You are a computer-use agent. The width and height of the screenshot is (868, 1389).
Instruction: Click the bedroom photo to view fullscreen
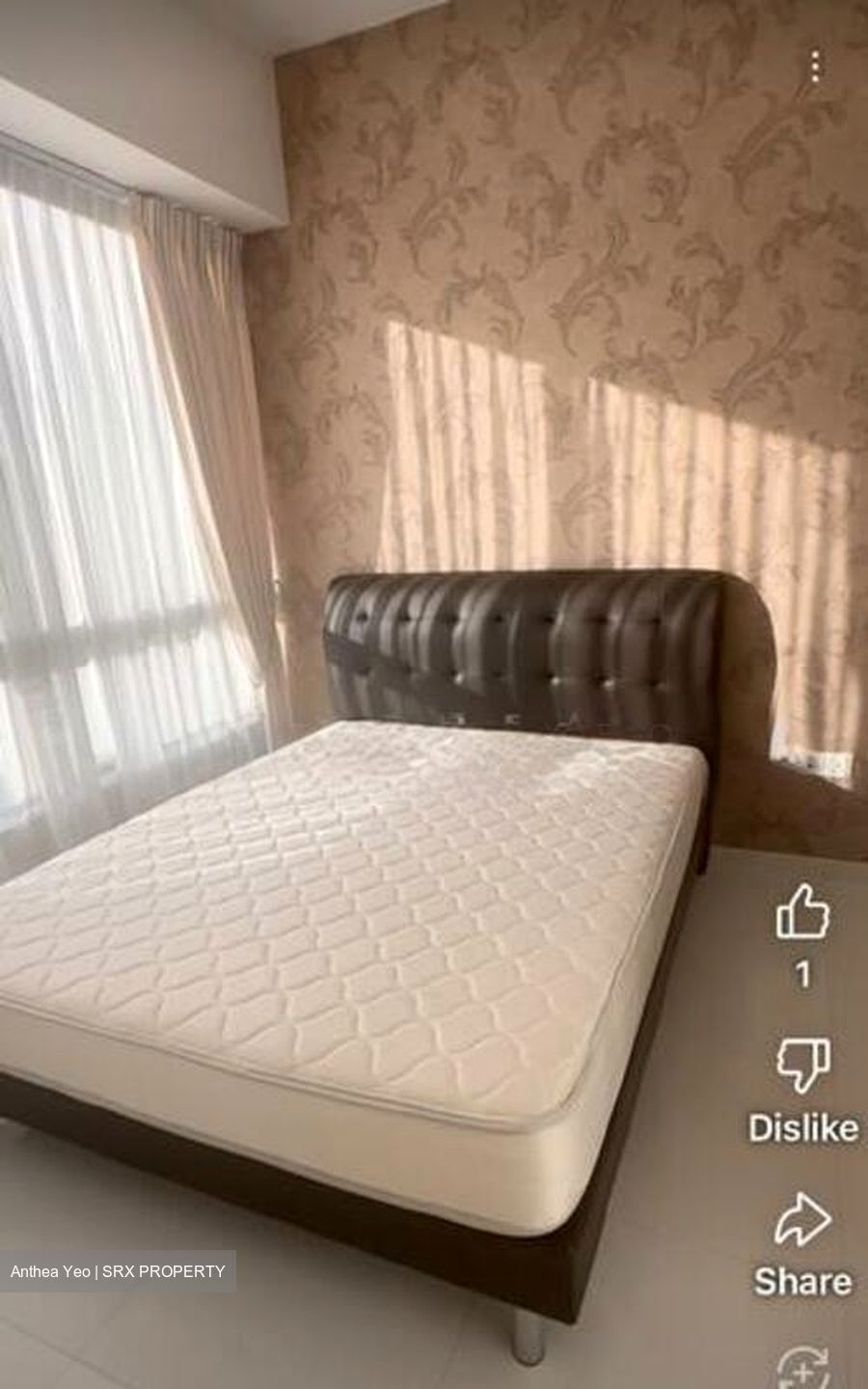coord(386,675)
